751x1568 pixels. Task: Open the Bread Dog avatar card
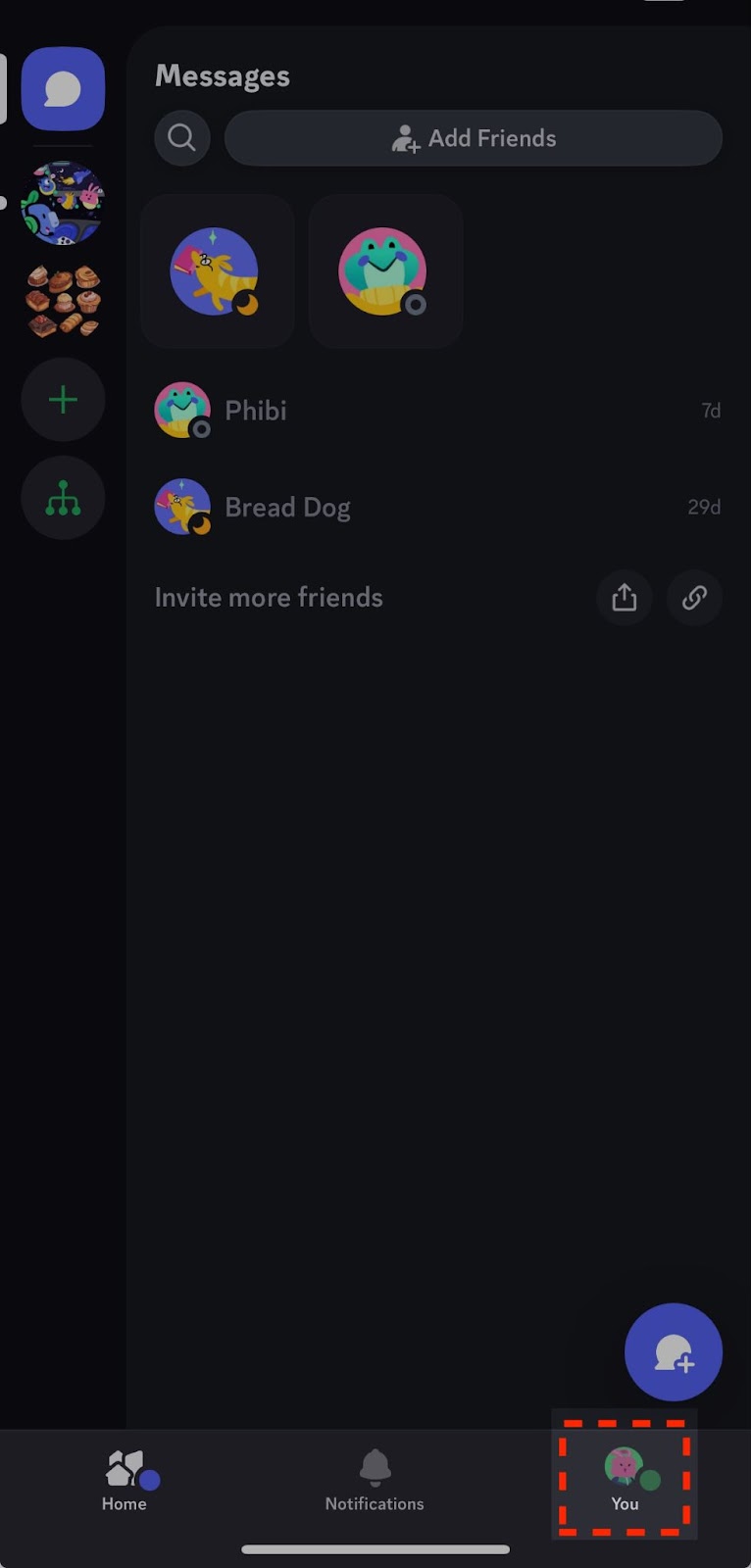217,271
